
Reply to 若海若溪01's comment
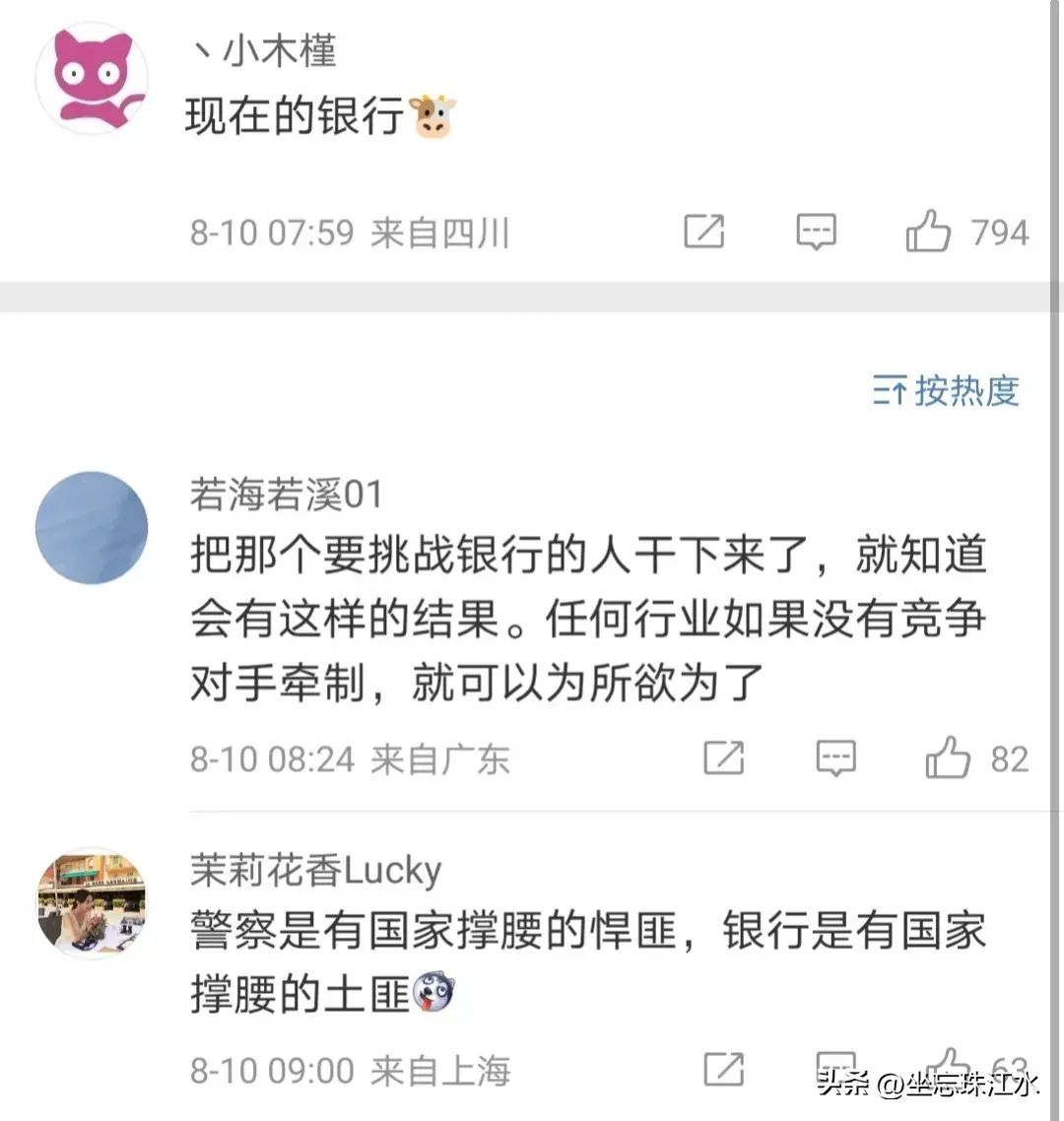835,758
